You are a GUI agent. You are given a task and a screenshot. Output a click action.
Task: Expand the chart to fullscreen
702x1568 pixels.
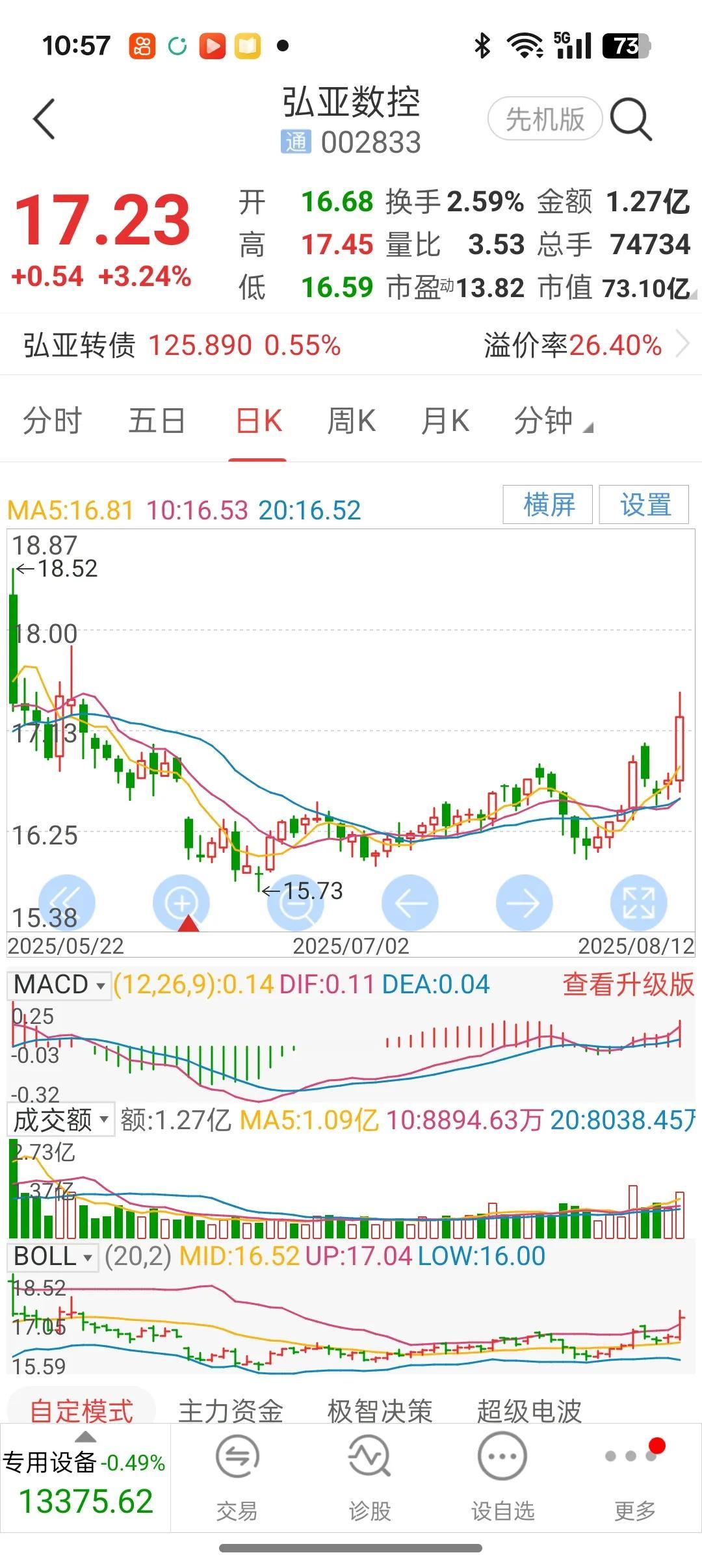coord(638,903)
